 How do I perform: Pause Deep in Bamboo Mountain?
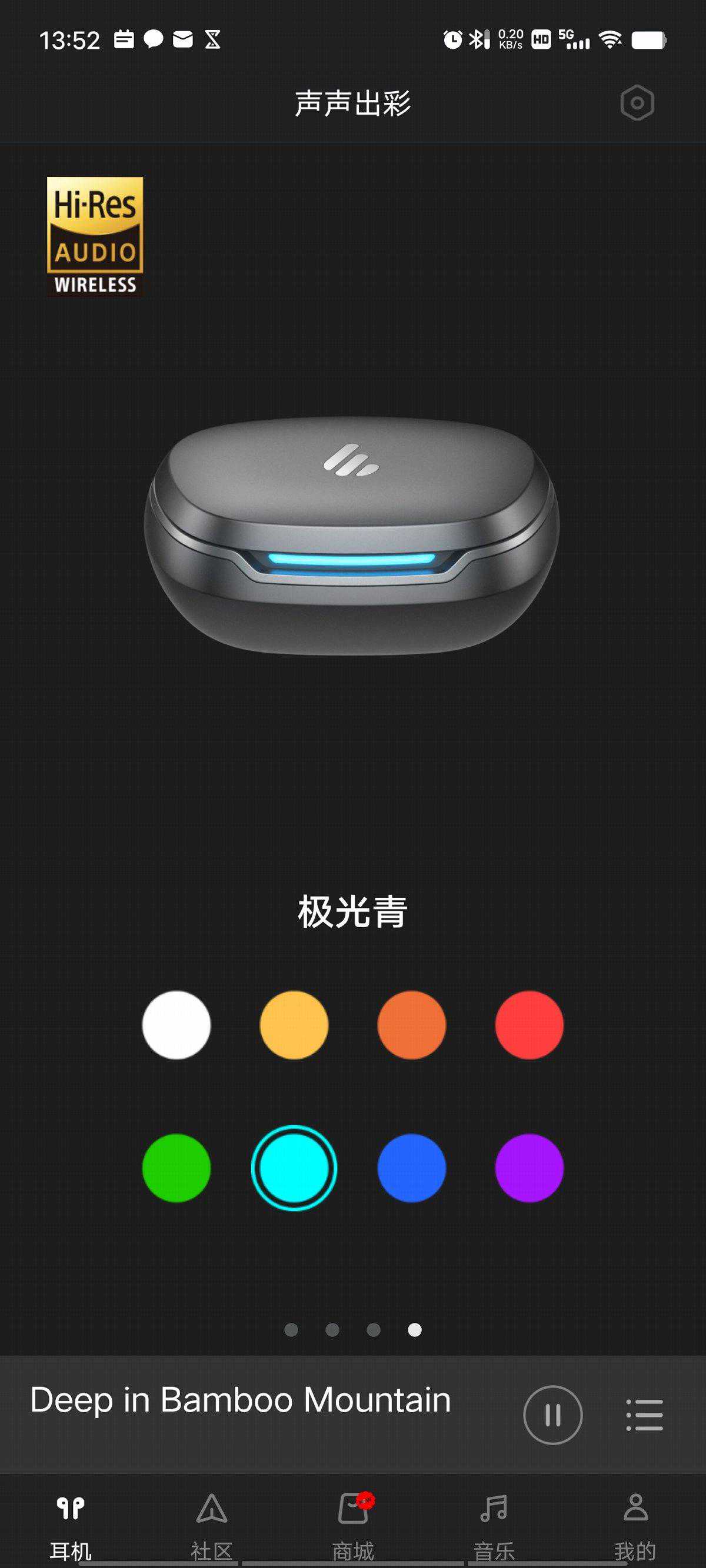click(552, 1415)
